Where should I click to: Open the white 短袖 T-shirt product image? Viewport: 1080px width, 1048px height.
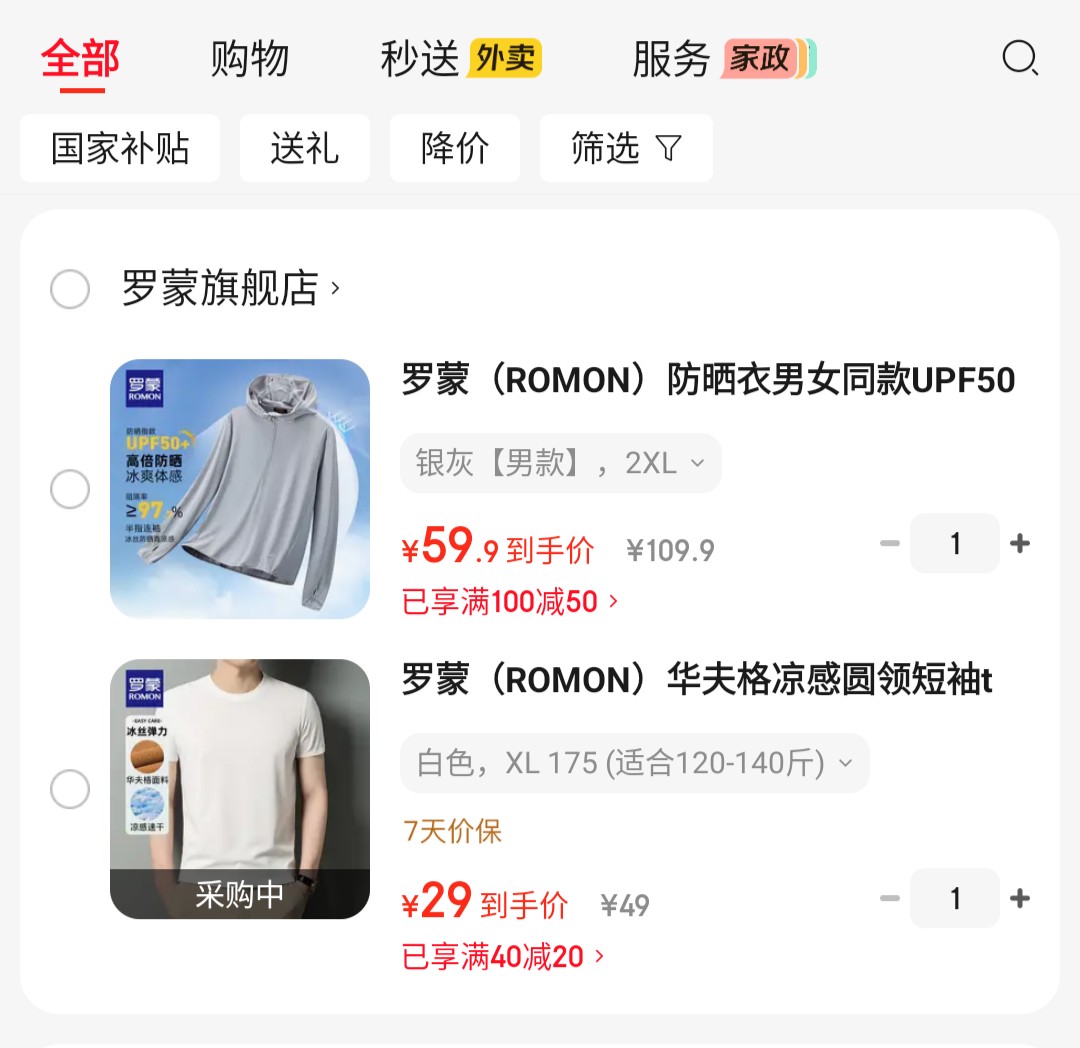click(x=240, y=789)
